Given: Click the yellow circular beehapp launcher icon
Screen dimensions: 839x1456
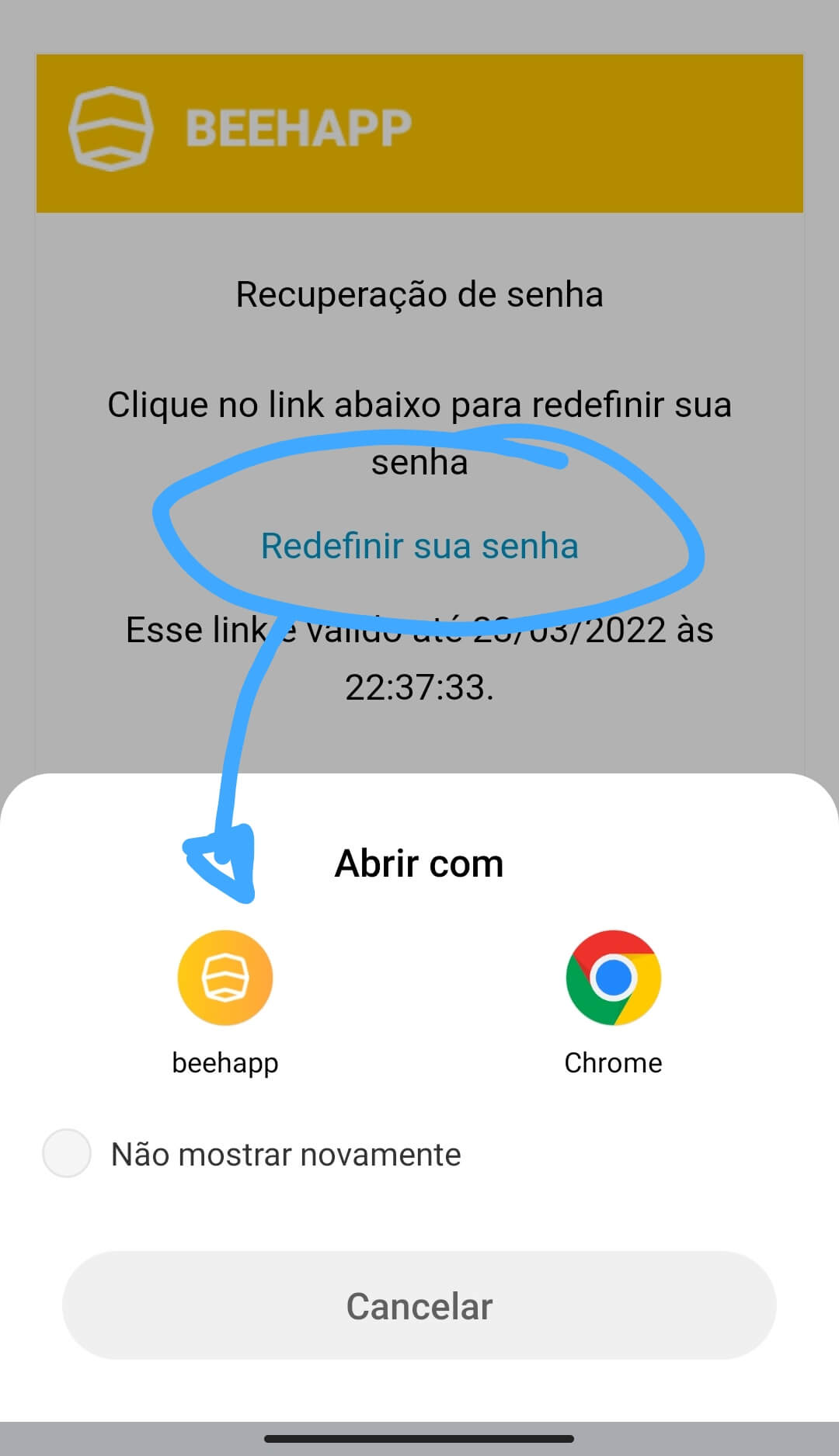Looking at the screenshot, I should [225, 977].
